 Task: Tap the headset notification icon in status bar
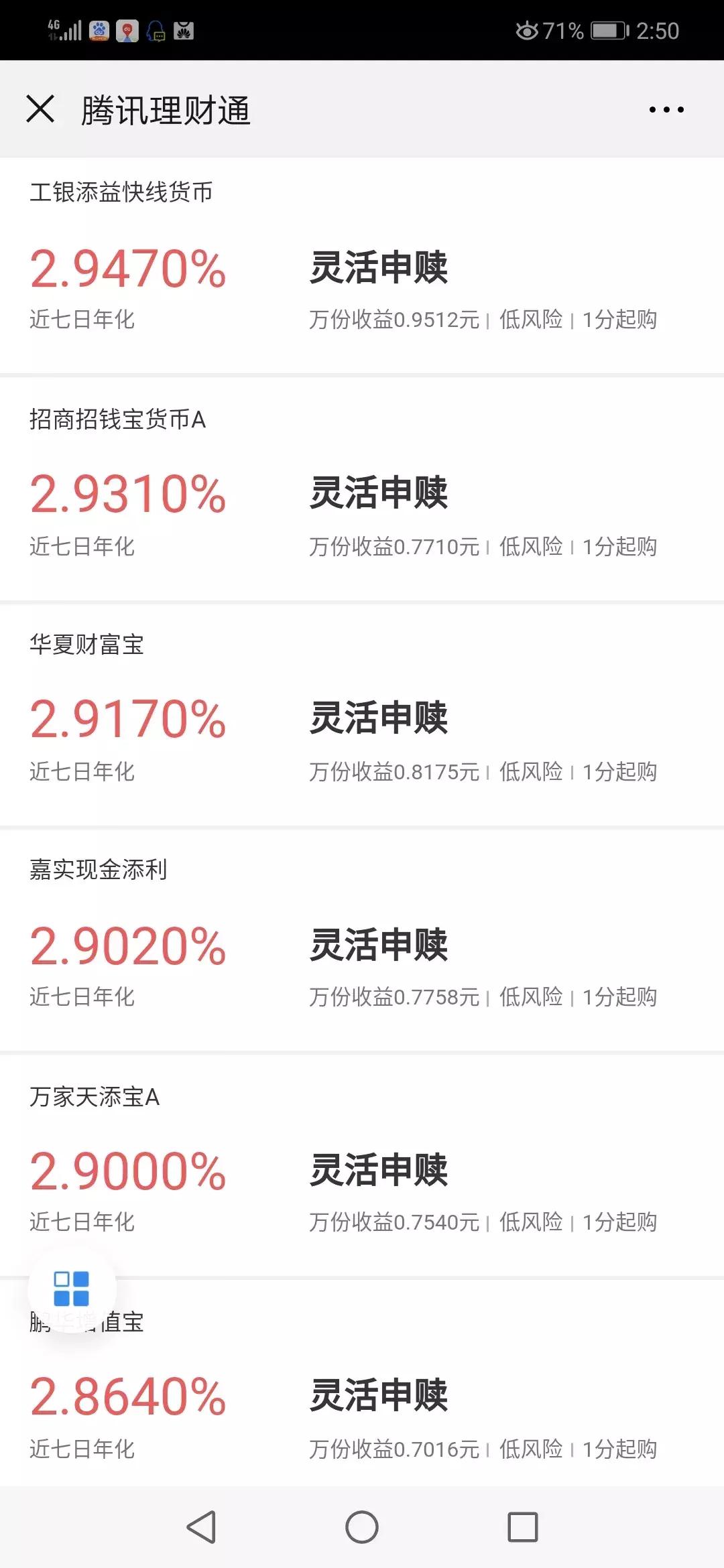(x=155, y=30)
